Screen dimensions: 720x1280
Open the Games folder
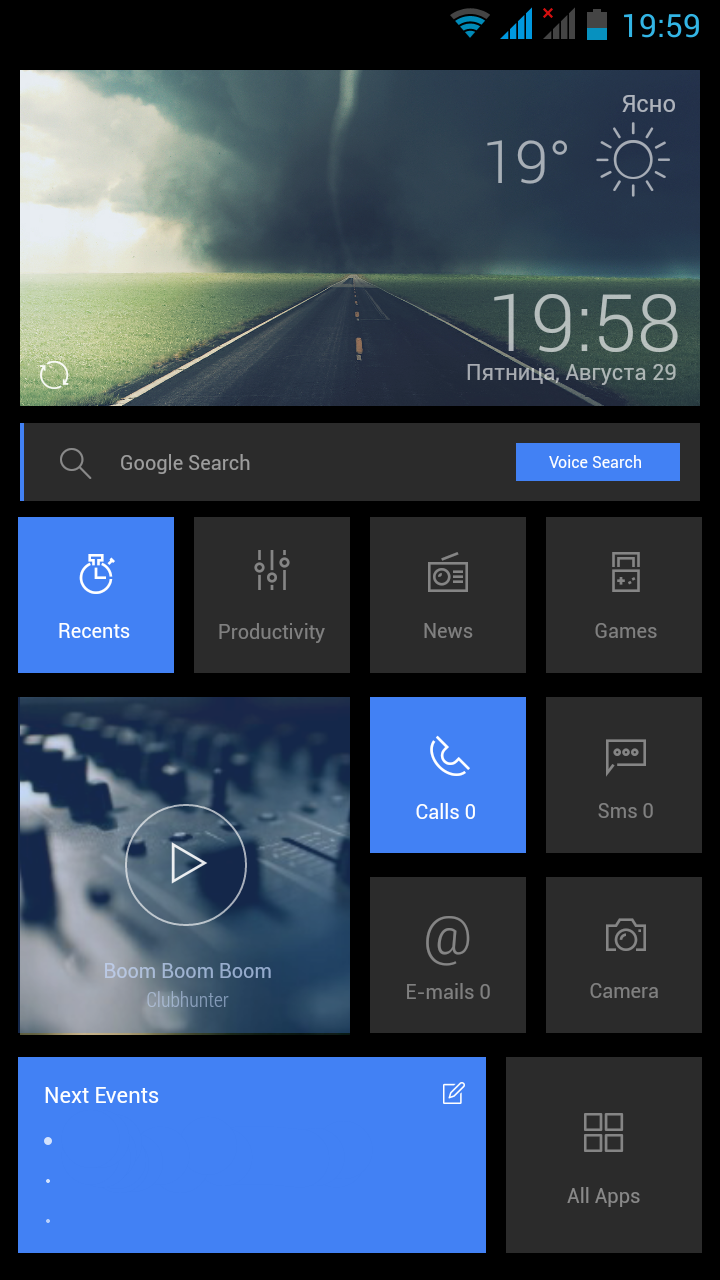coord(624,595)
